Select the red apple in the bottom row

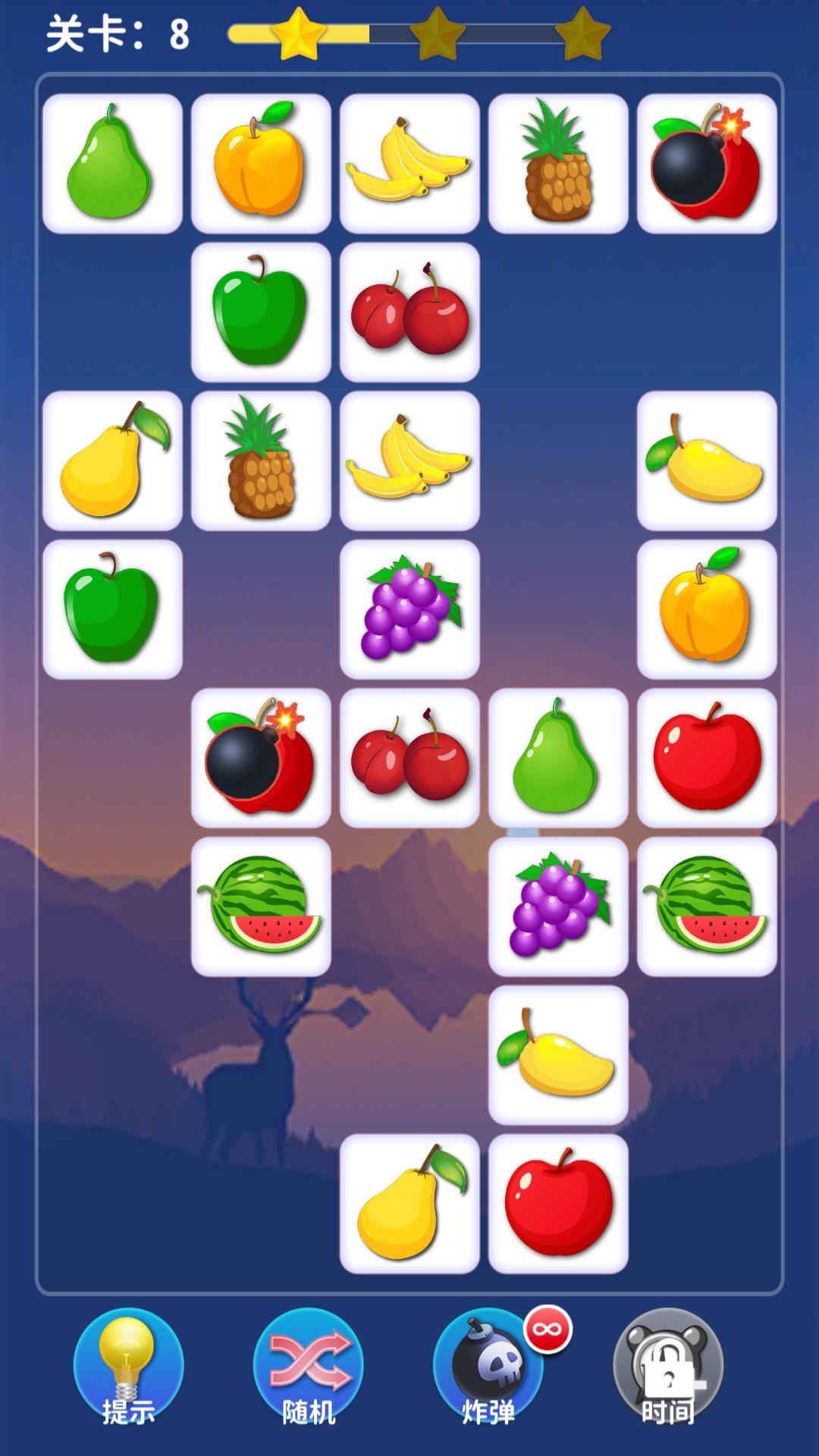pos(557,1205)
